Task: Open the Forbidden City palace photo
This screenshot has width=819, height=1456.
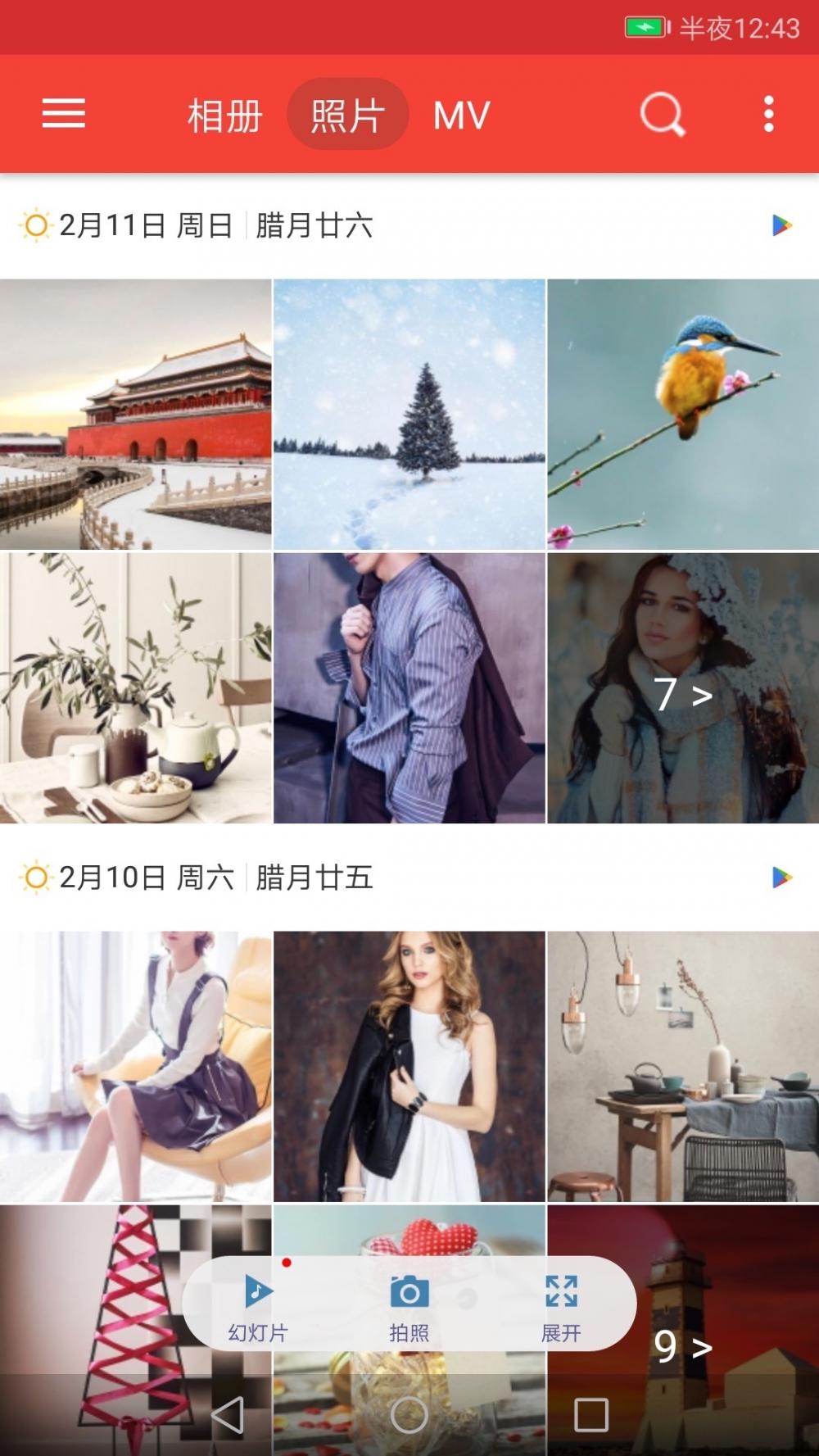Action: coord(135,414)
